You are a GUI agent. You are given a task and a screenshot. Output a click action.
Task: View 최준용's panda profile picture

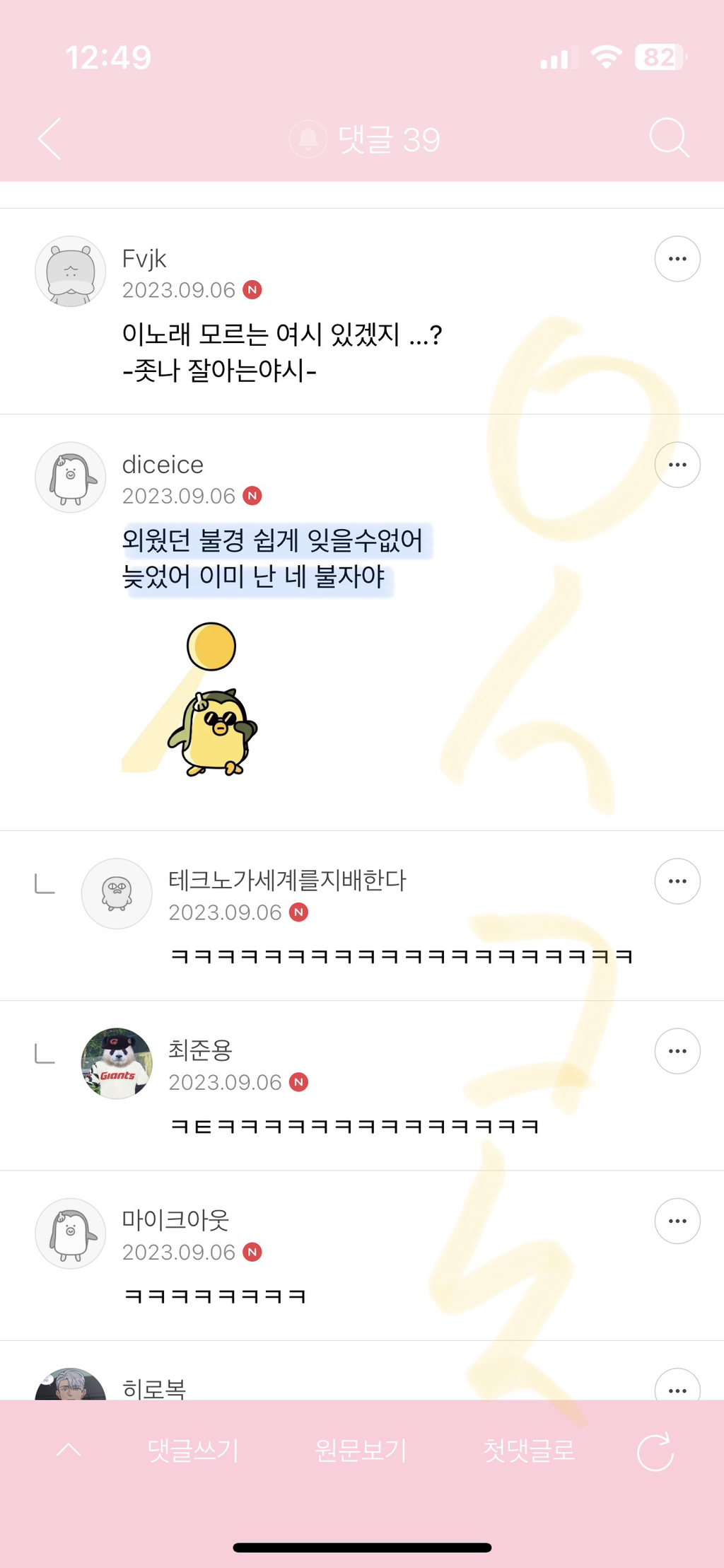point(117,1063)
